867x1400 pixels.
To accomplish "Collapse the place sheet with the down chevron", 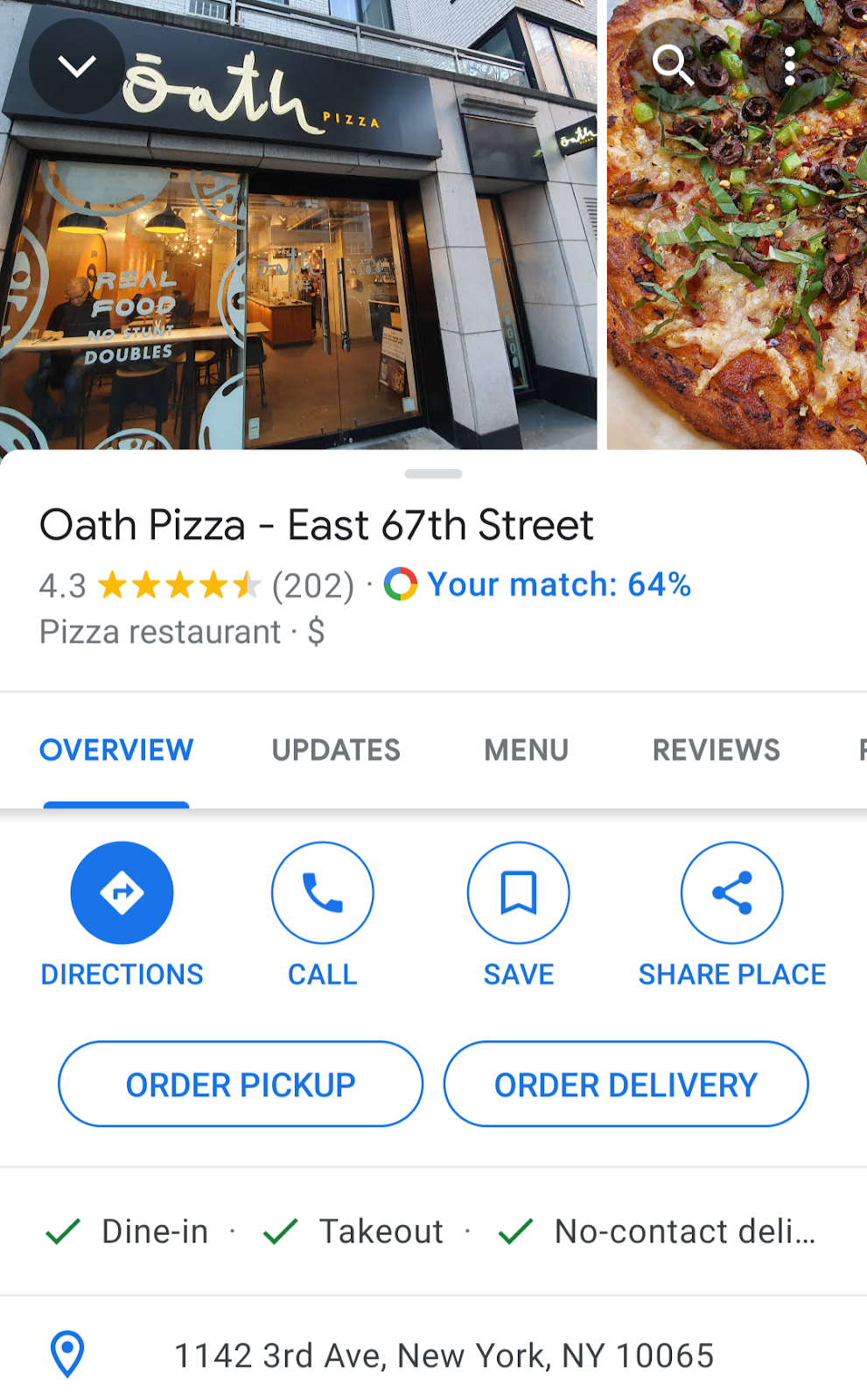I will pos(76,66).
